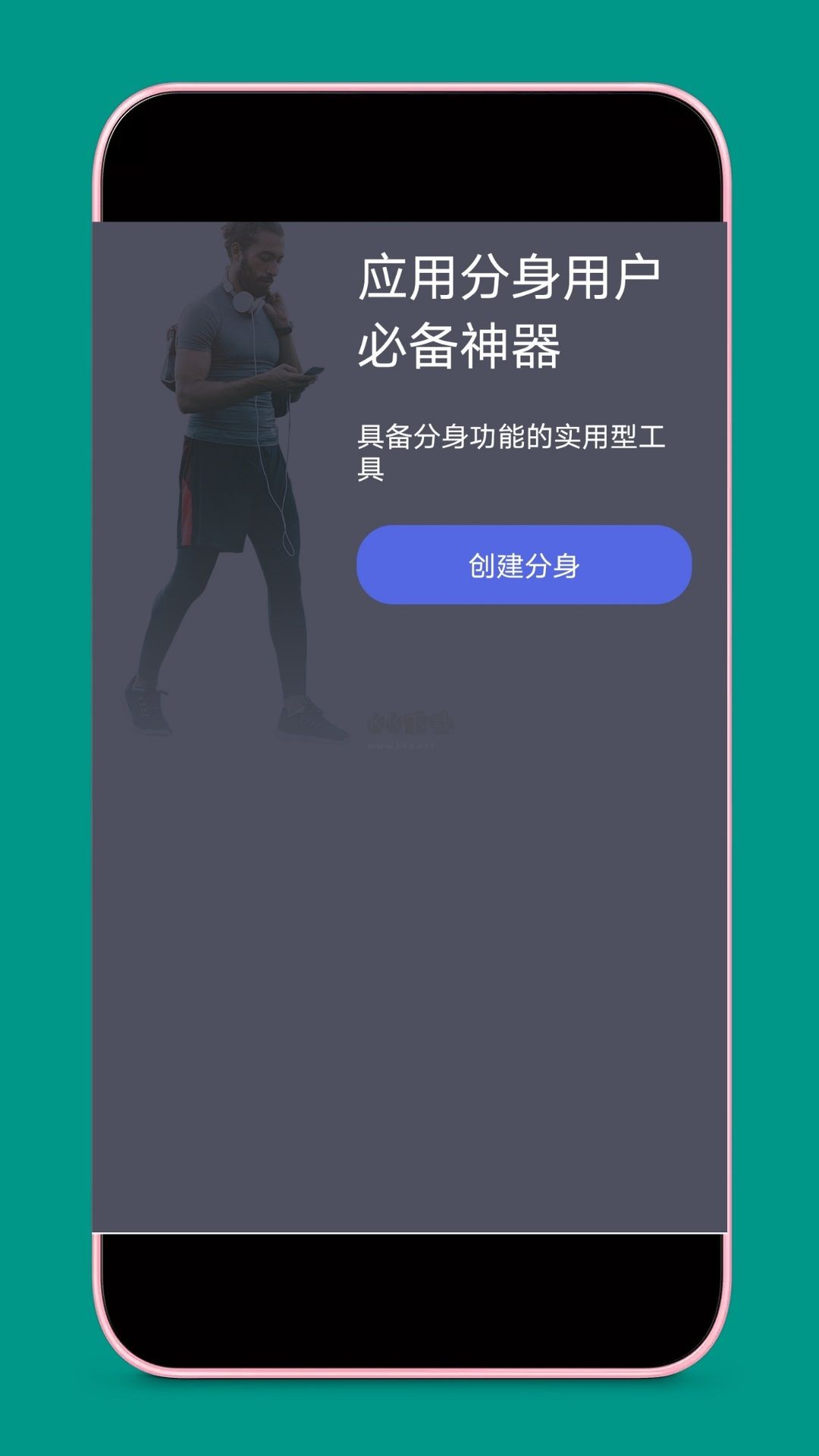Tap the empty gray area below the button
The image size is (819, 1456).
click(409, 986)
